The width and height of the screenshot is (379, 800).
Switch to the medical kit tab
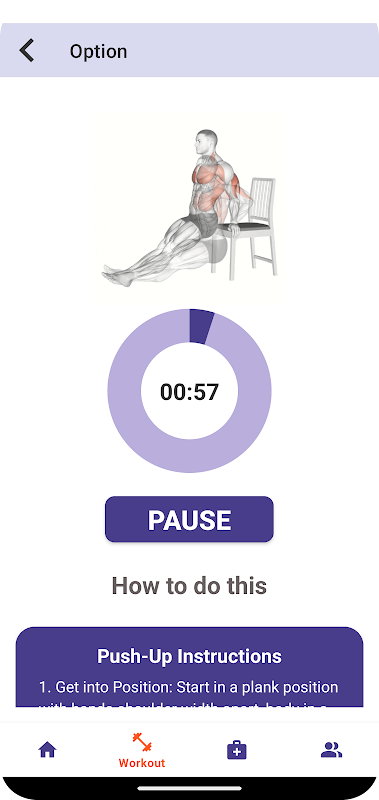pos(237,750)
